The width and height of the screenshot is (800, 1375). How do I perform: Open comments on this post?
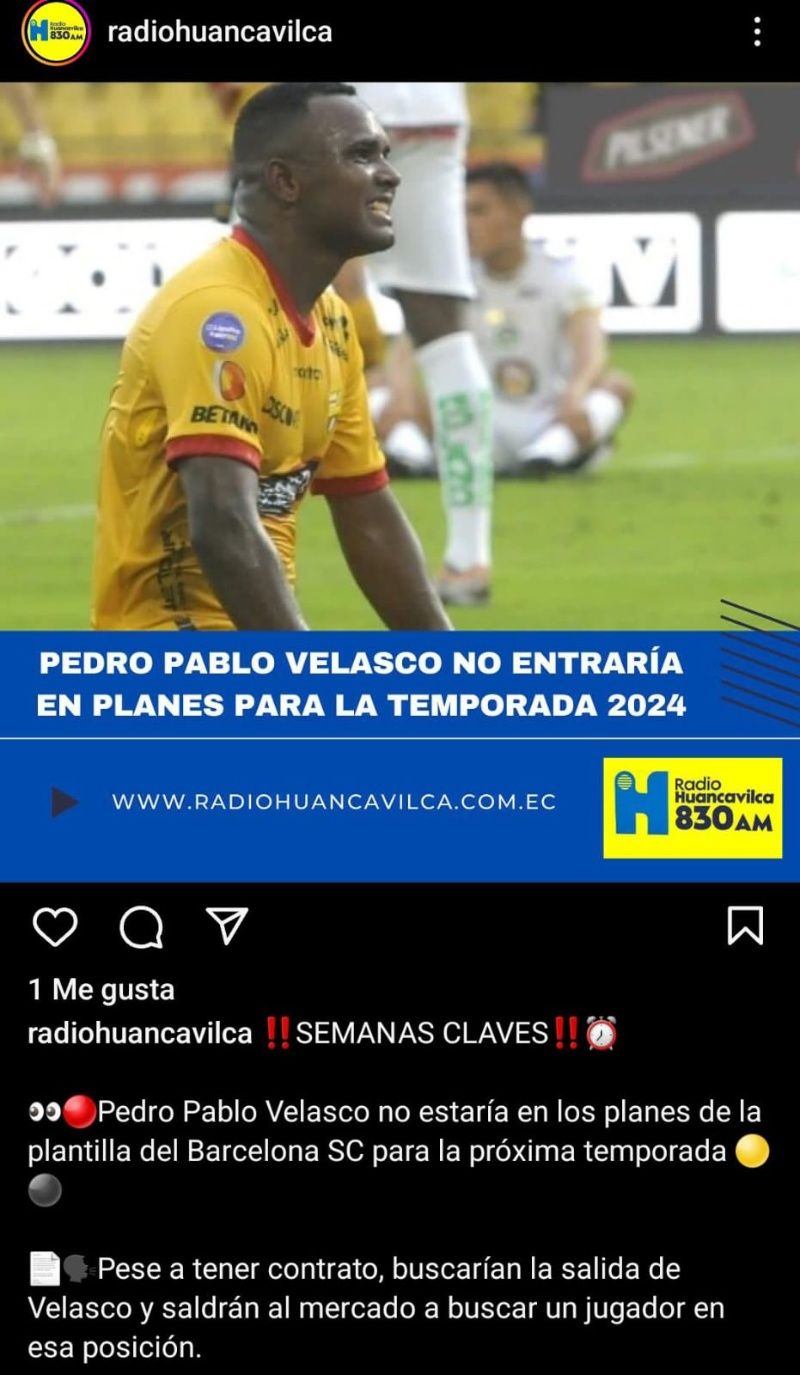pyautogui.click(x=141, y=926)
